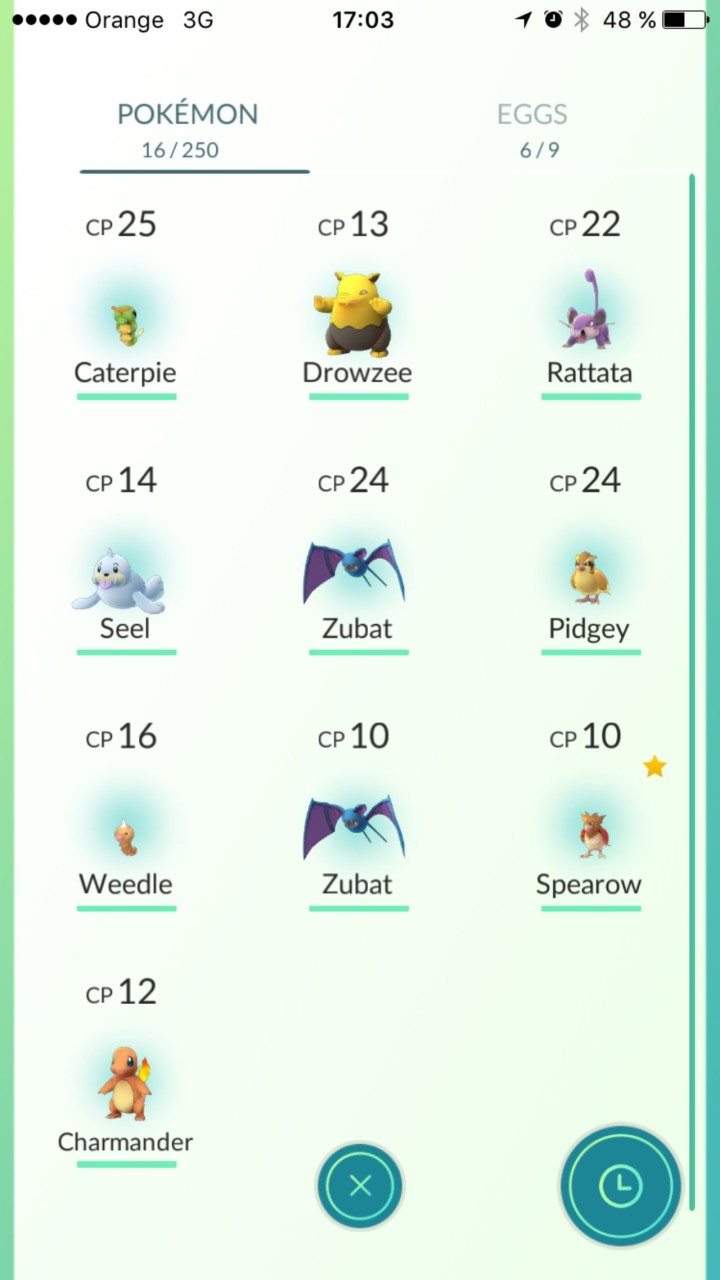This screenshot has width=720, height=1280.
Task: Choose the Zubat with CP 10
Action: pyautogui.click(x=356, y=832)
